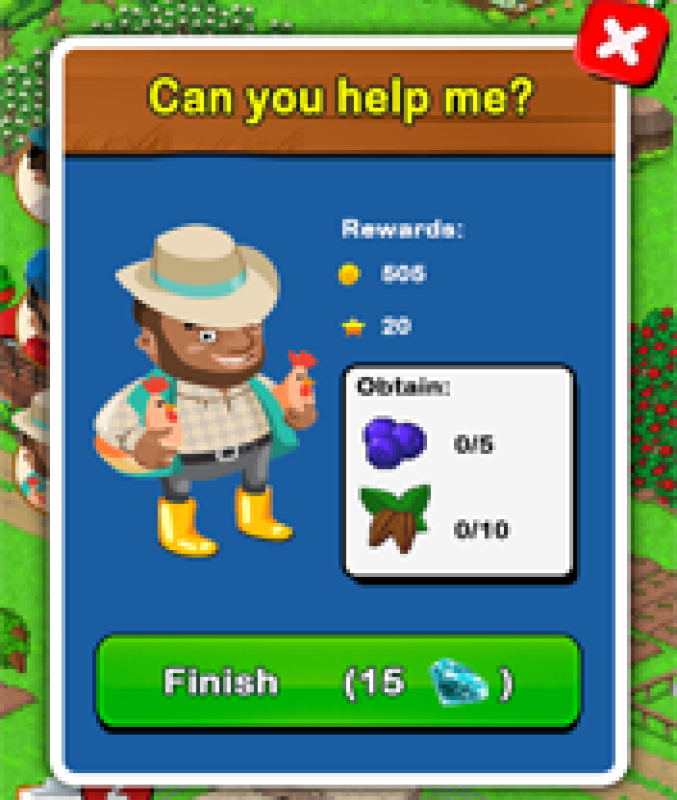
Task: Tap Finish for 15 gems
Action: (x=338, y=682)
